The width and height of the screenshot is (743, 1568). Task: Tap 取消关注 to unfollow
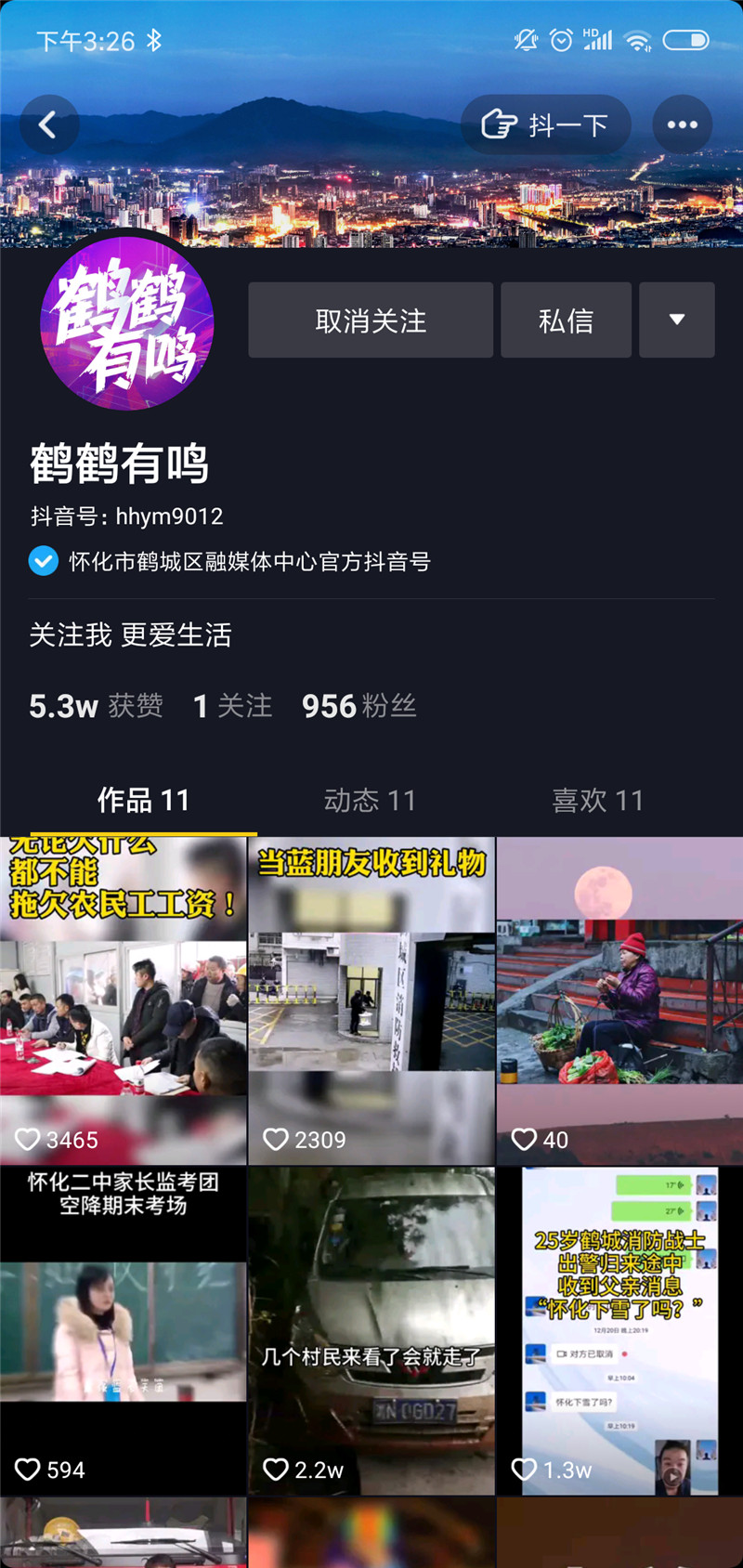coord(371,320)
